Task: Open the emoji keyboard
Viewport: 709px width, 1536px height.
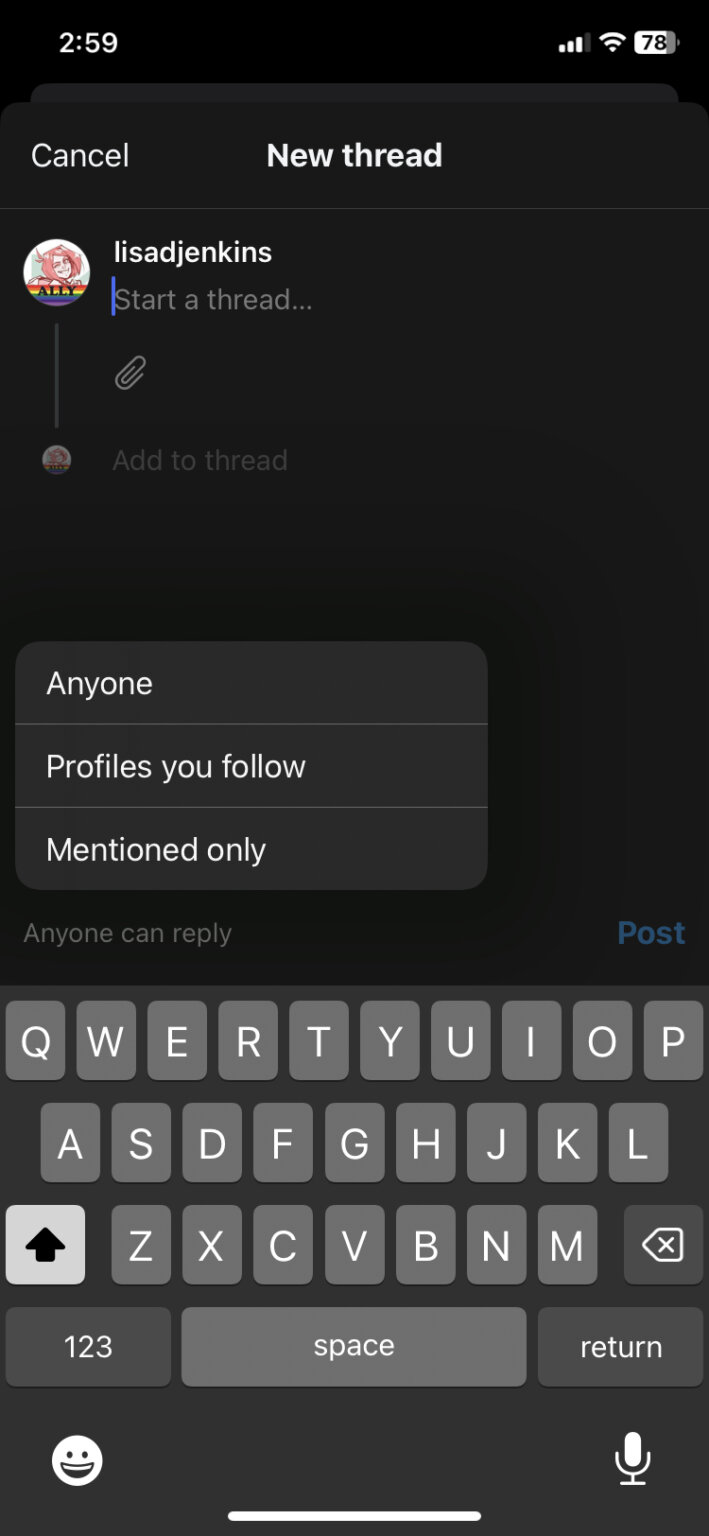Action: pos(77,1461)
